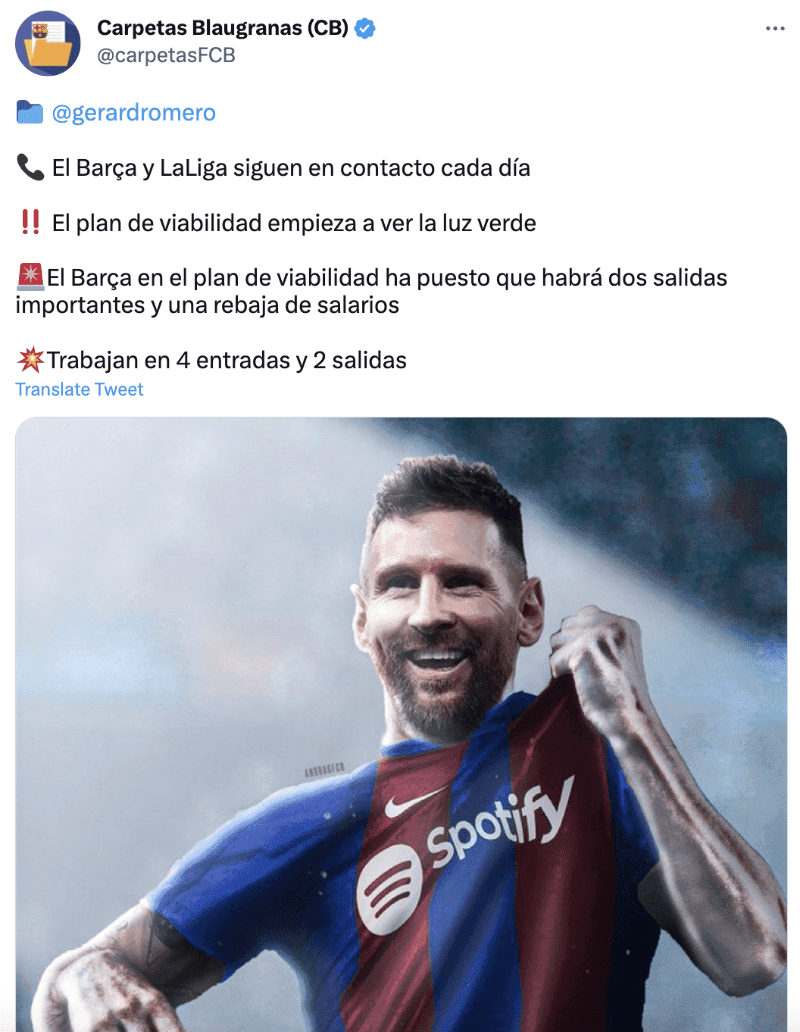Open the tweet's three-dot overflow menu
The width and height of the screenshot is (800, 1032).
coord(775,29)
